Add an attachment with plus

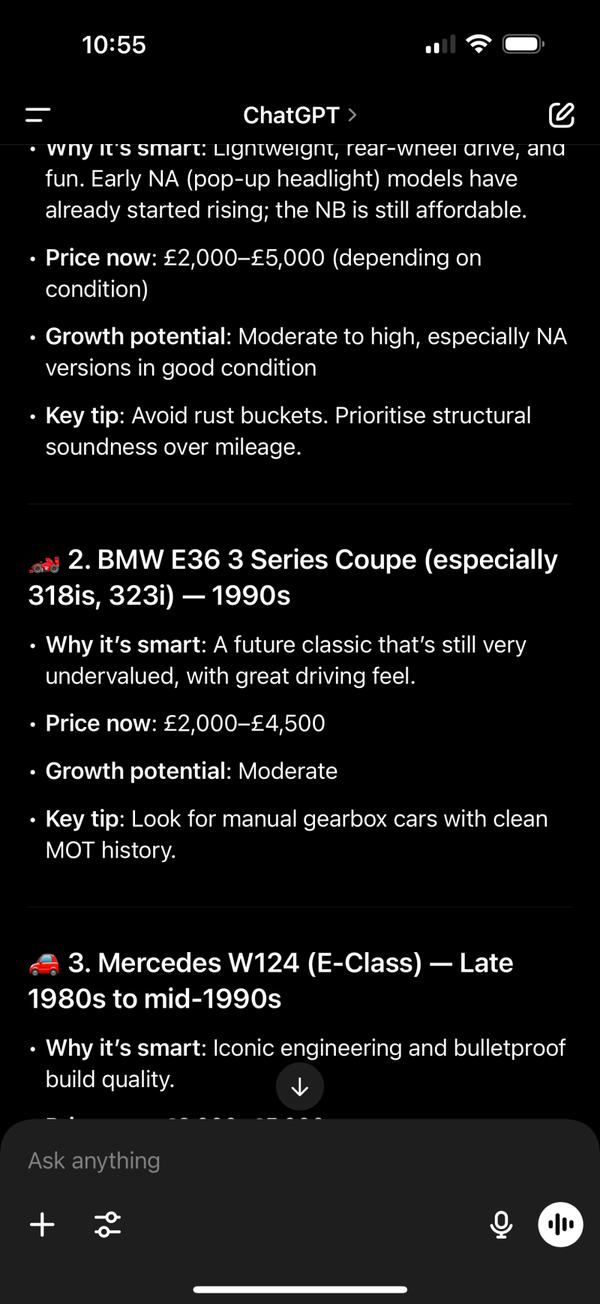(42, 1224)
